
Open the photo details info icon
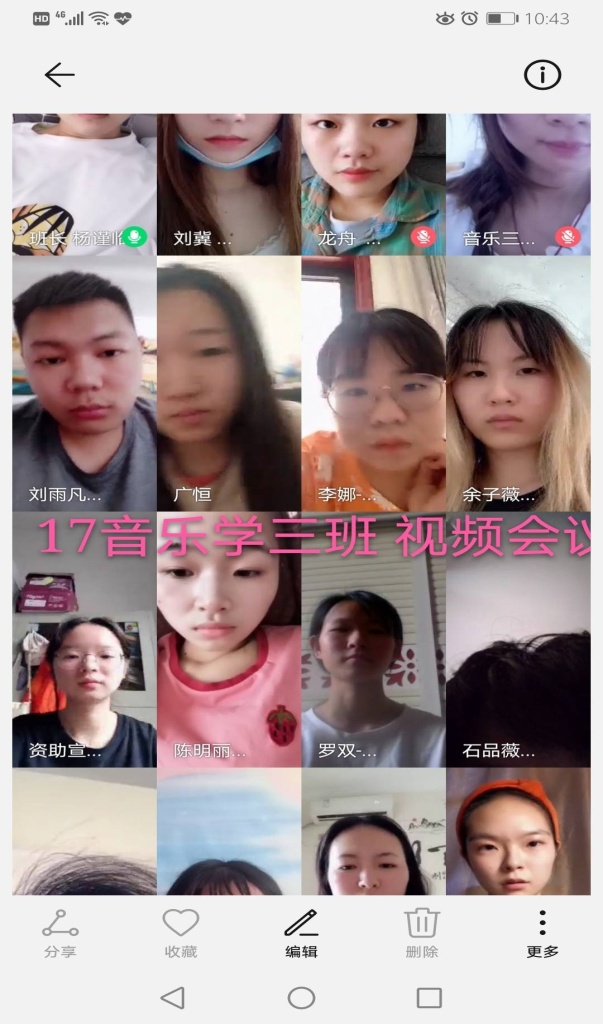(543, 75)
